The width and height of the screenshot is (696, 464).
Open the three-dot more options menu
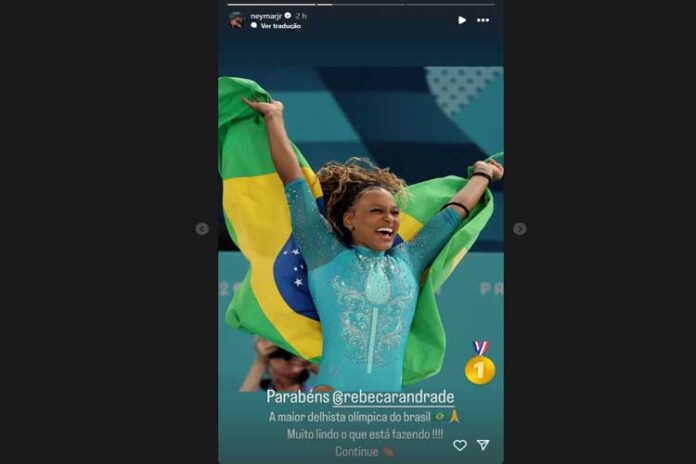click(483, 20)
